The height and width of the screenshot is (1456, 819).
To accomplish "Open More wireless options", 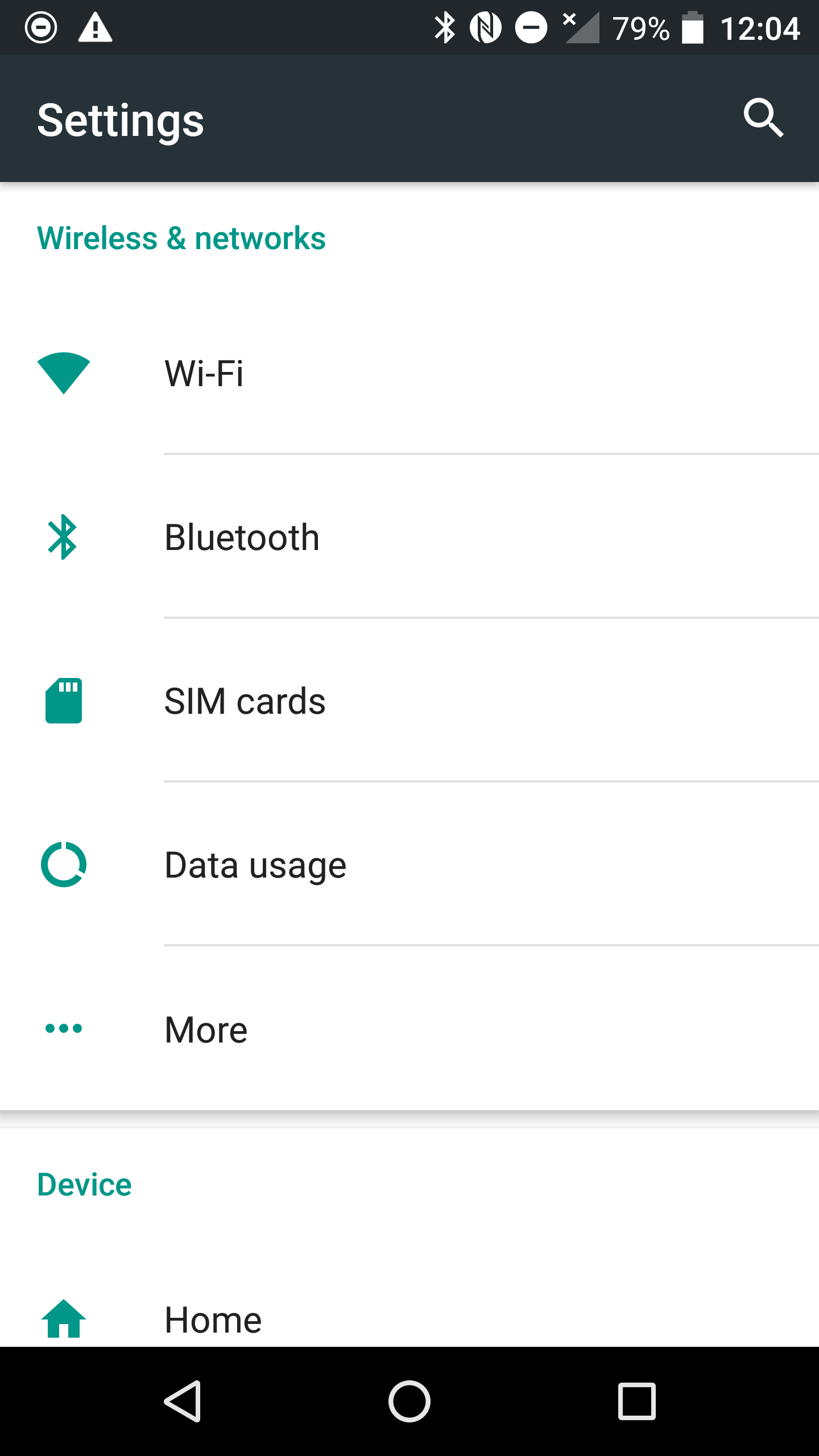I will (x=409, y=1028).
